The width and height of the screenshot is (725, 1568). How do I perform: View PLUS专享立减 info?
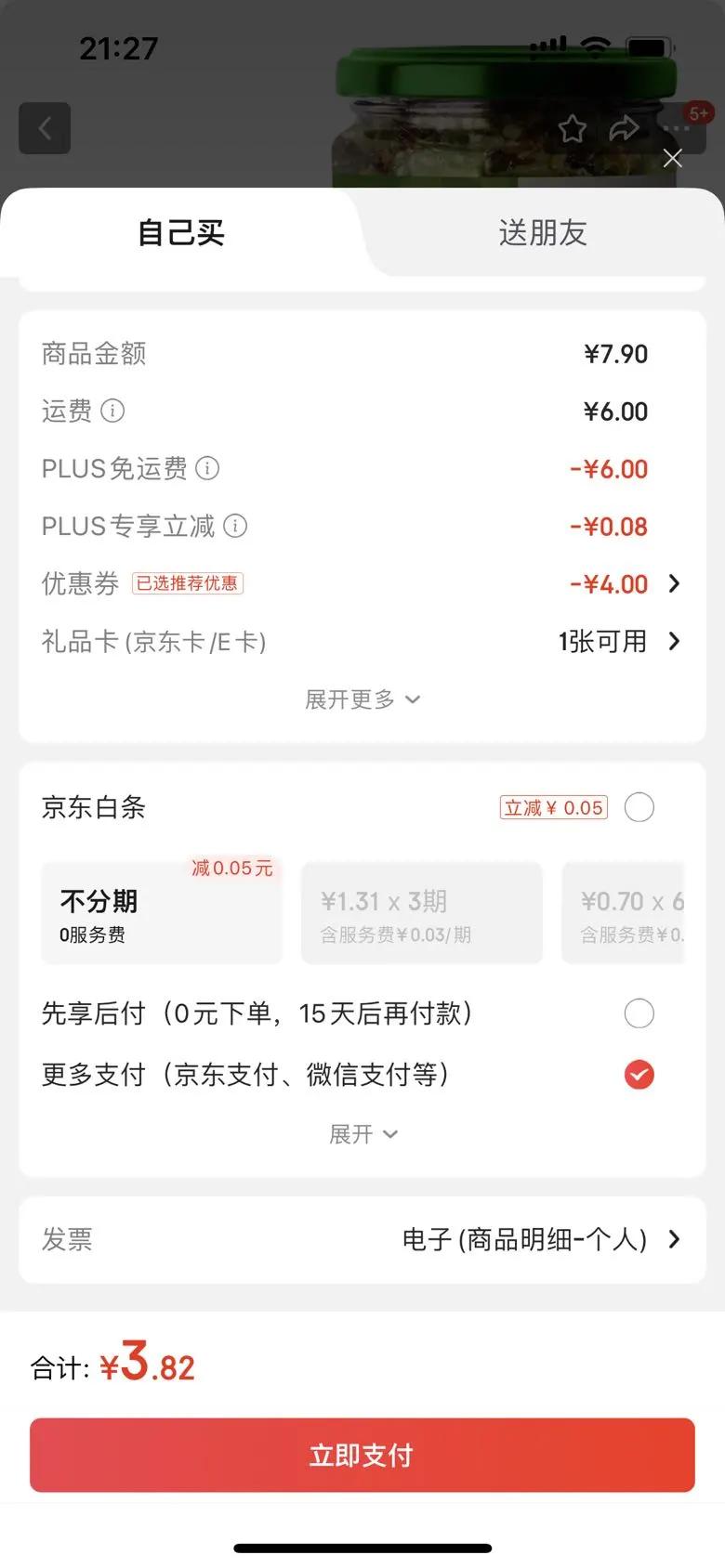[236, 526]
